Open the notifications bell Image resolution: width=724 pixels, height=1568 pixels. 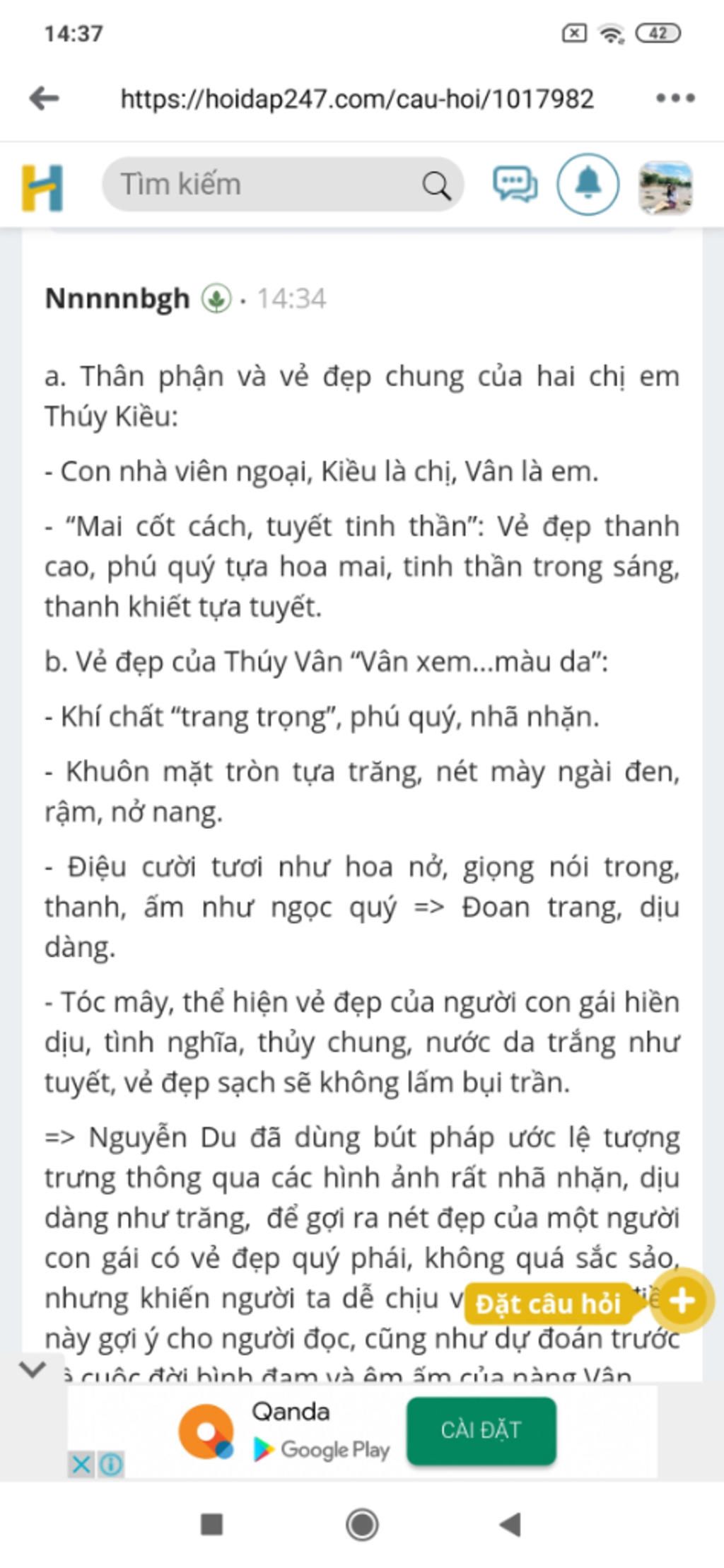coord(588,185)
